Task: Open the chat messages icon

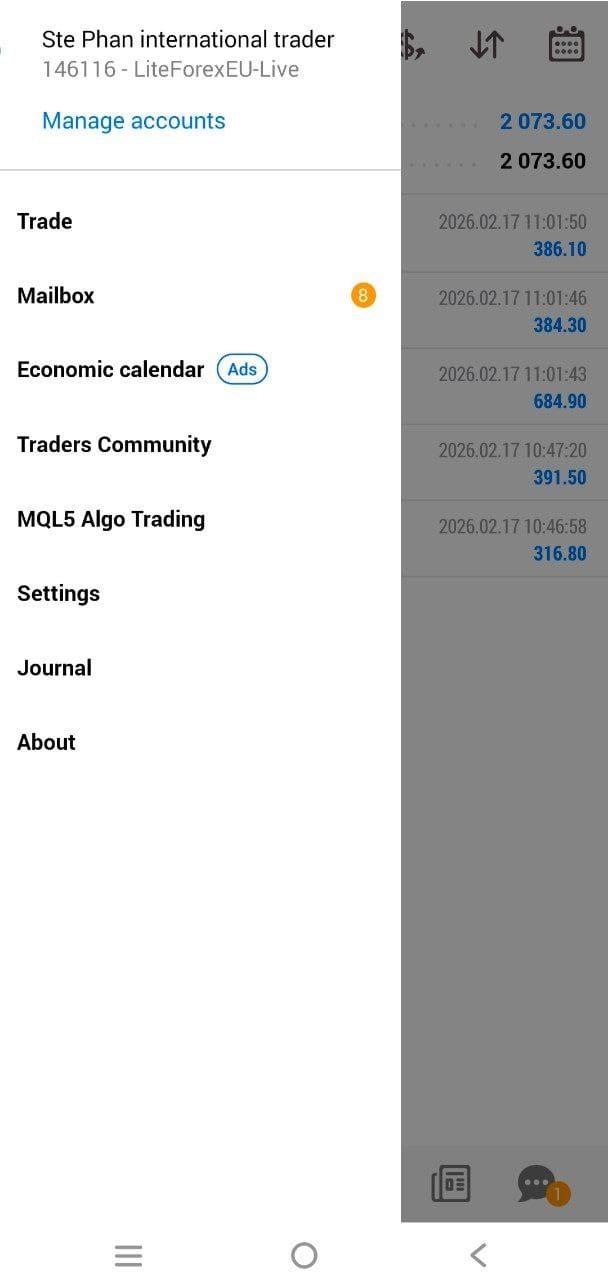Action: pos(538,1184)
